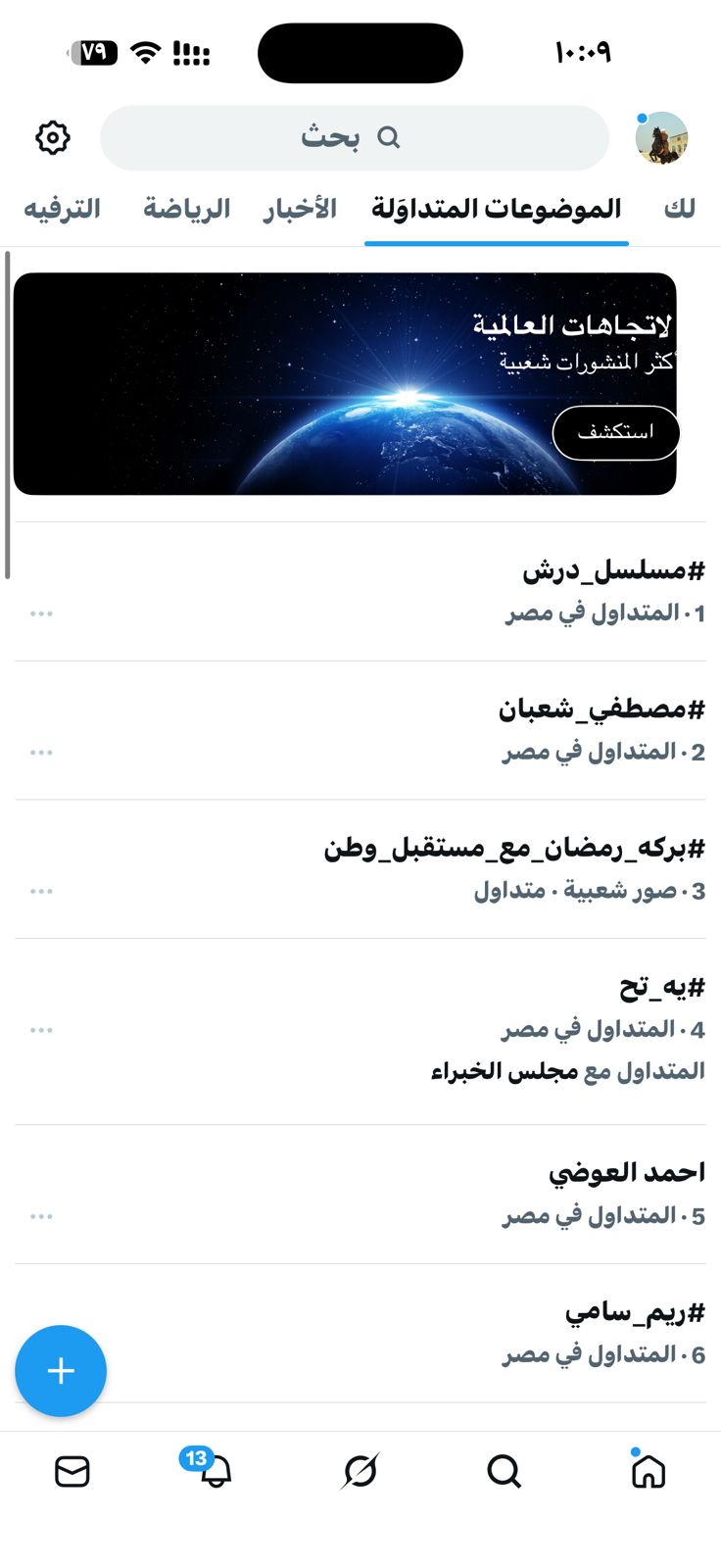Viewport: 721px width, 1568px height.
Task: Compose a new post with plus button
Action: pos(61,1370)
